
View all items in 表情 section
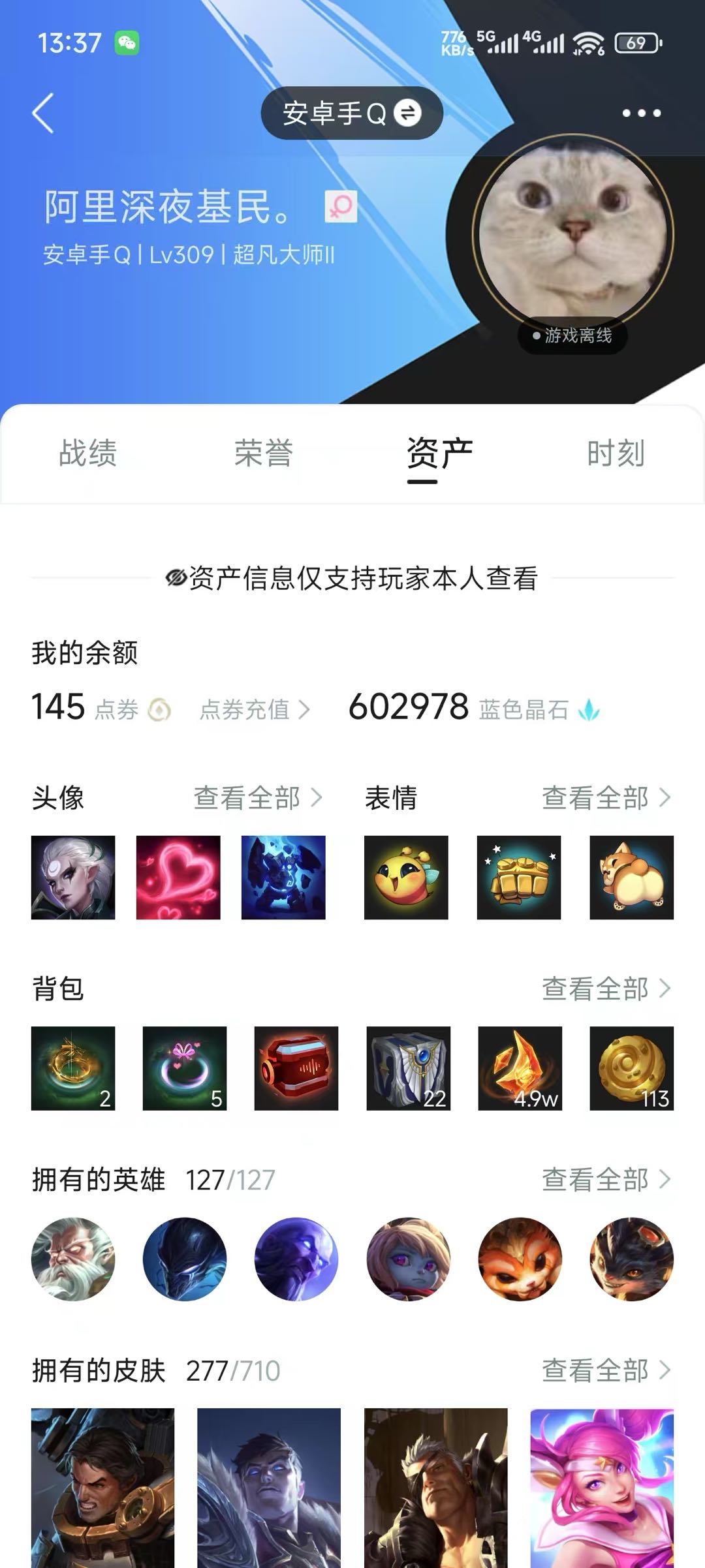[x=606, y=797]
